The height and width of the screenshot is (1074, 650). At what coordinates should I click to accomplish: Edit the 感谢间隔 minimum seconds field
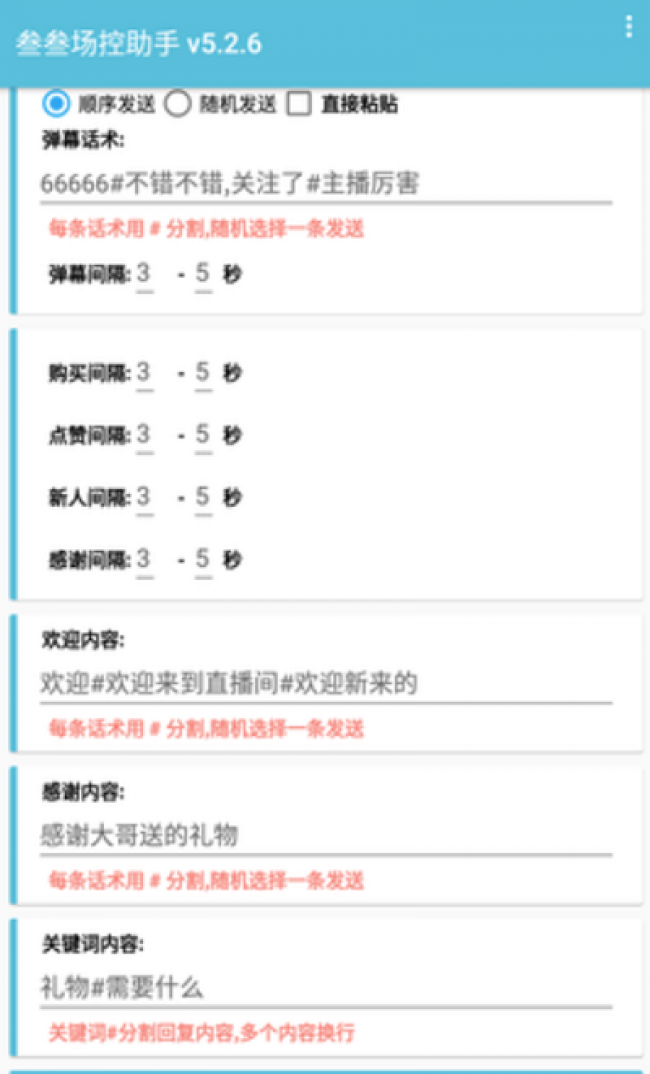[145, 560]
